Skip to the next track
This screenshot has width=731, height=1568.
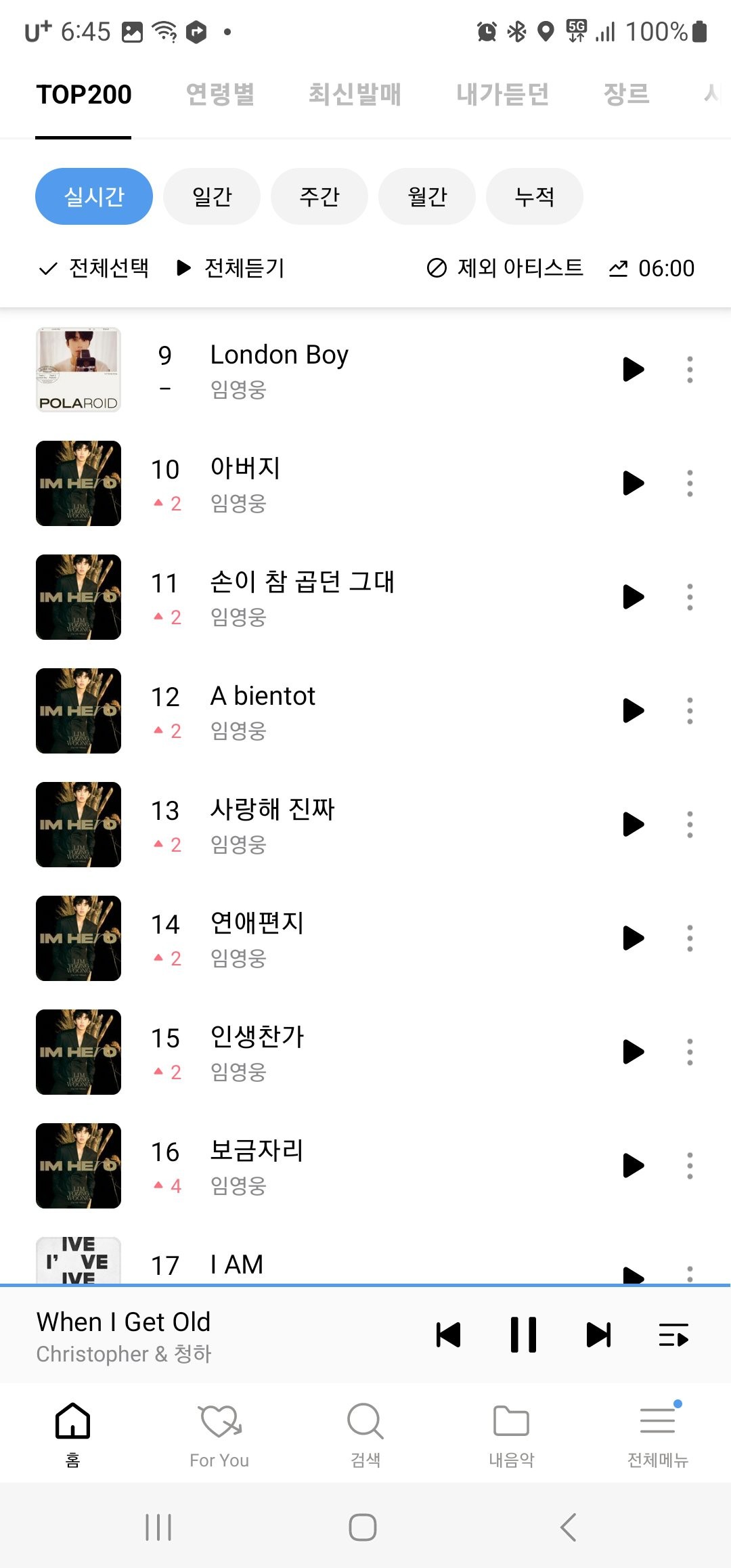coord(598,1335)
